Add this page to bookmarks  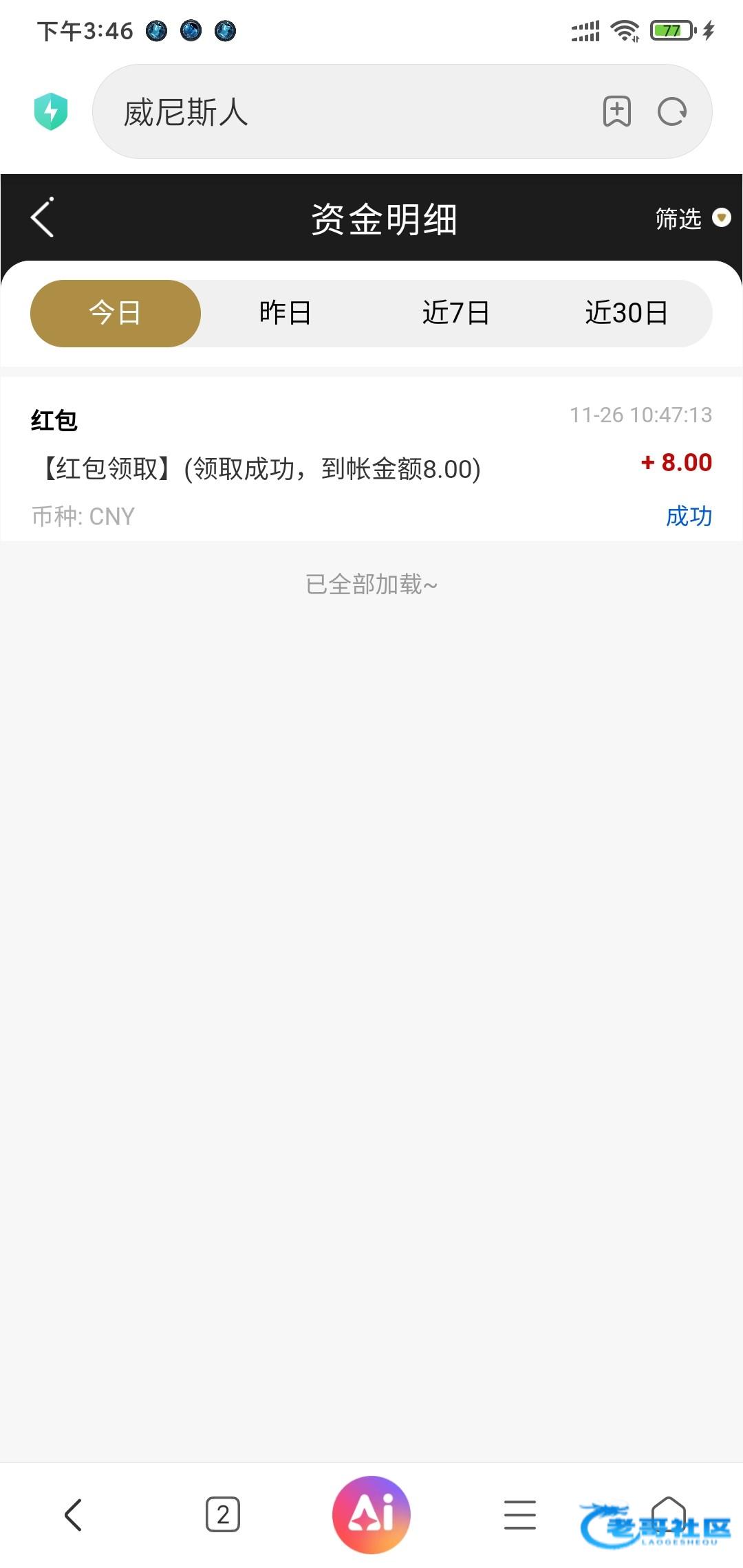point(616,111)
